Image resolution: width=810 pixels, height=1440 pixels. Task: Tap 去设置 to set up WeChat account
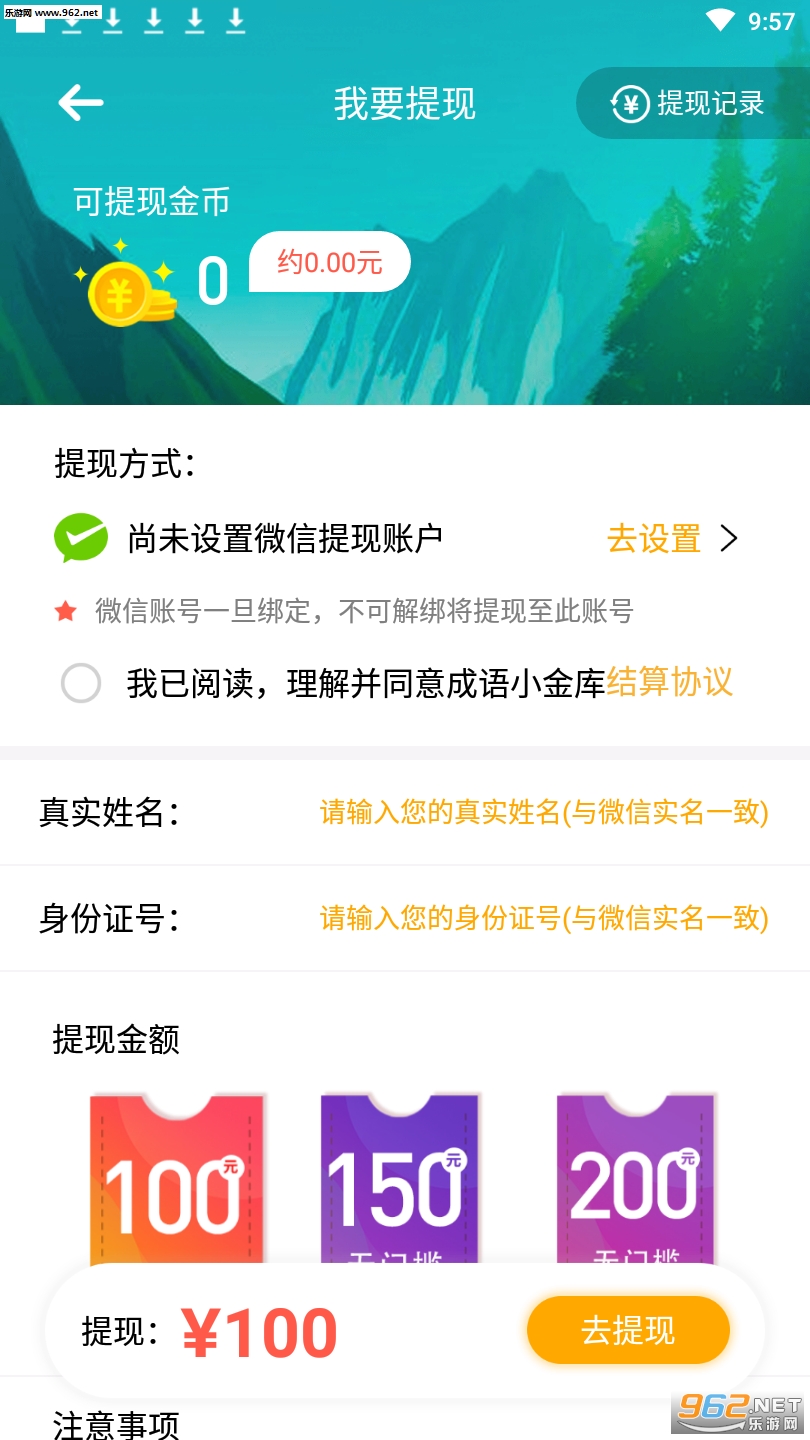[x=672, y=539]
